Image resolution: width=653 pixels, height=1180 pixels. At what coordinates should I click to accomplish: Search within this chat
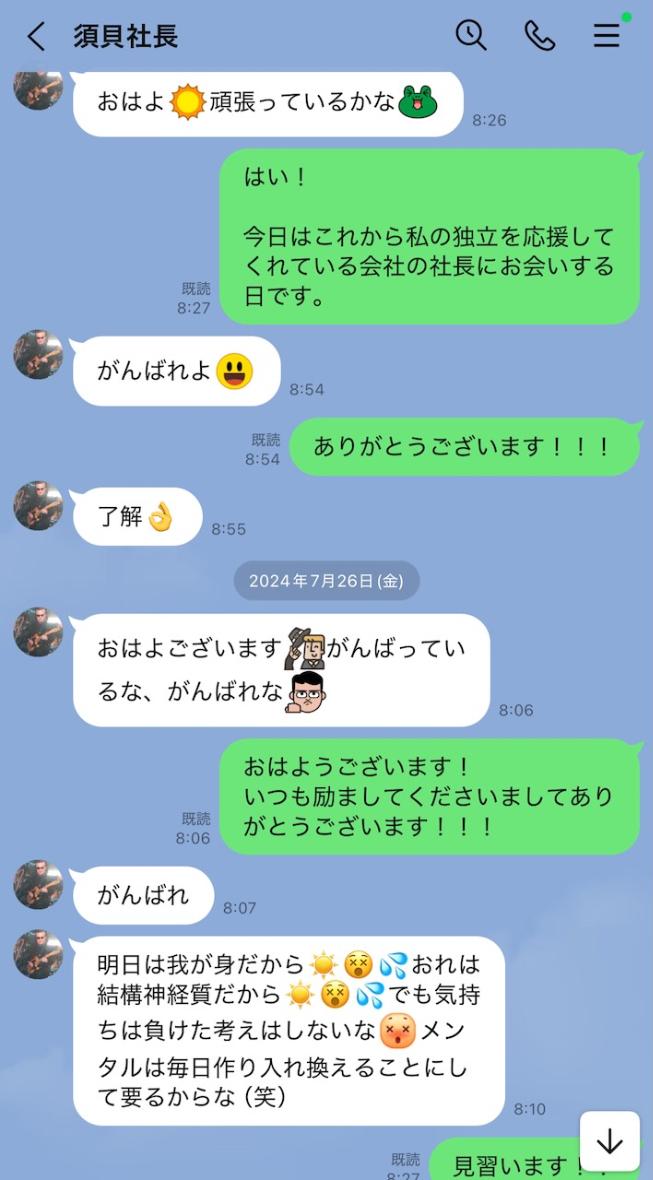[x=471, y=35]
